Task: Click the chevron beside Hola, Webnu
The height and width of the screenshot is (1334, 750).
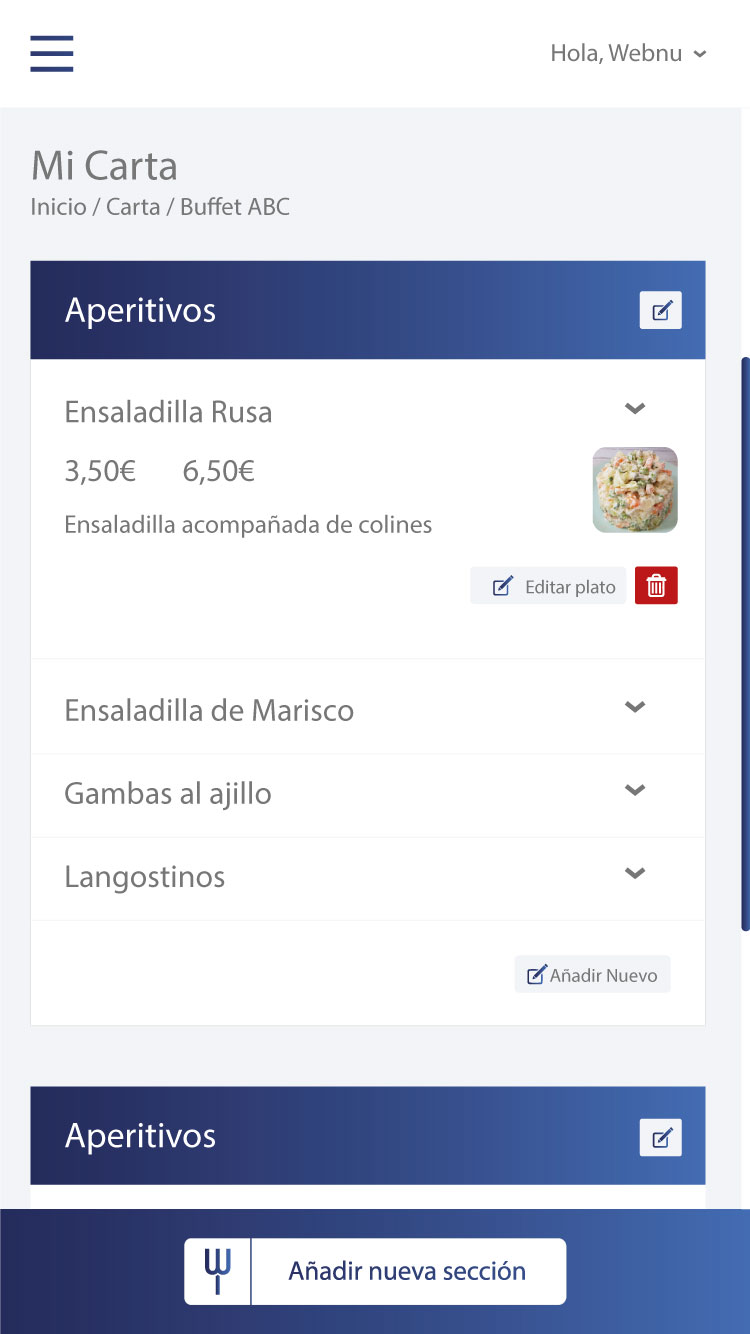Action: tap(700, 54)
